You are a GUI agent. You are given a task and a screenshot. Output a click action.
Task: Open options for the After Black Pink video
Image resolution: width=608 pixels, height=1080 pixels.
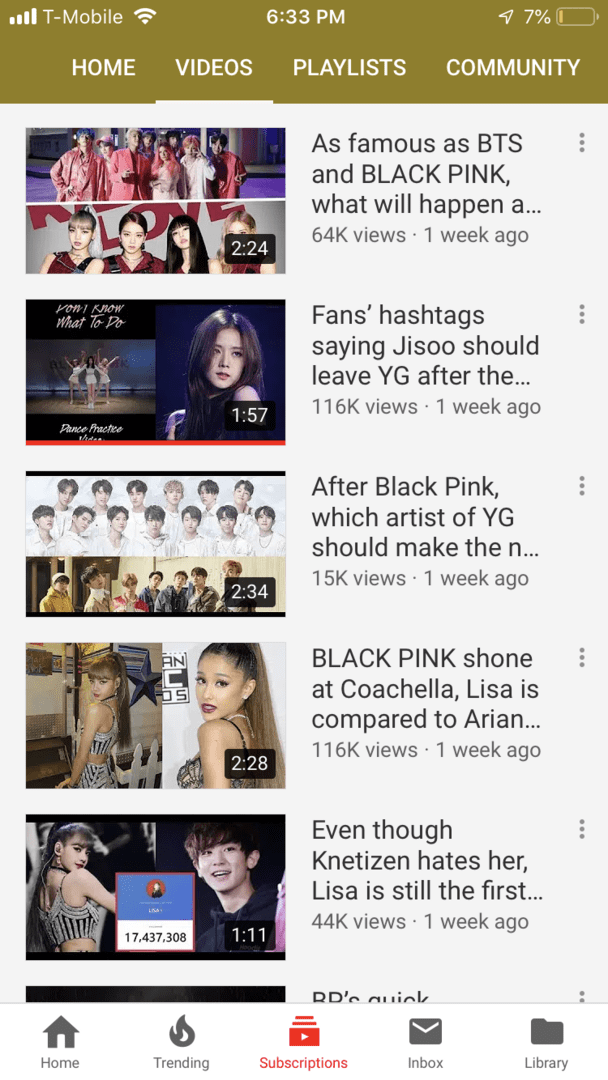click(582, 486)
